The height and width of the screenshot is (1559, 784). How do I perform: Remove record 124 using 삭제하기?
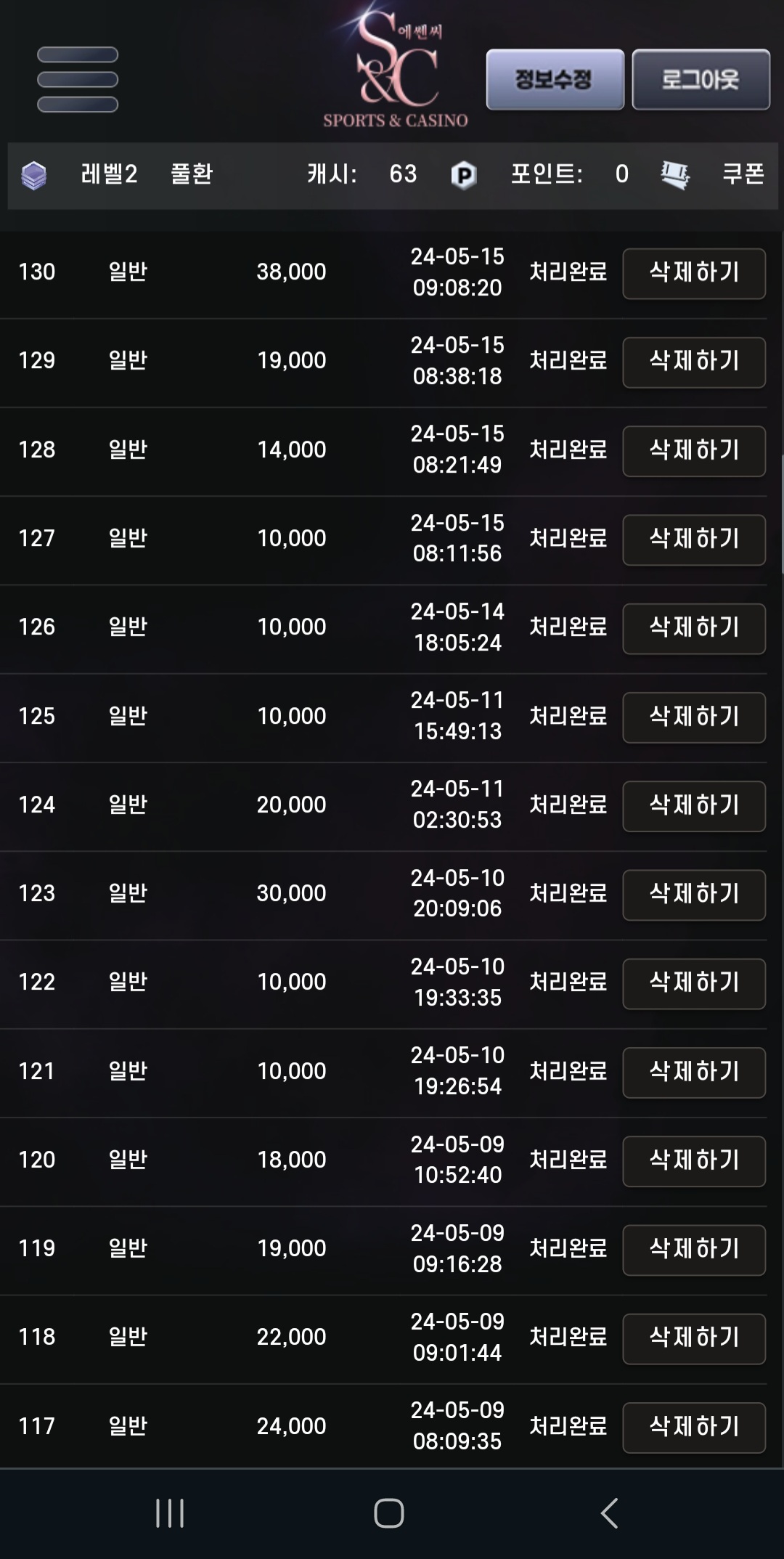(x=694, y=806)
